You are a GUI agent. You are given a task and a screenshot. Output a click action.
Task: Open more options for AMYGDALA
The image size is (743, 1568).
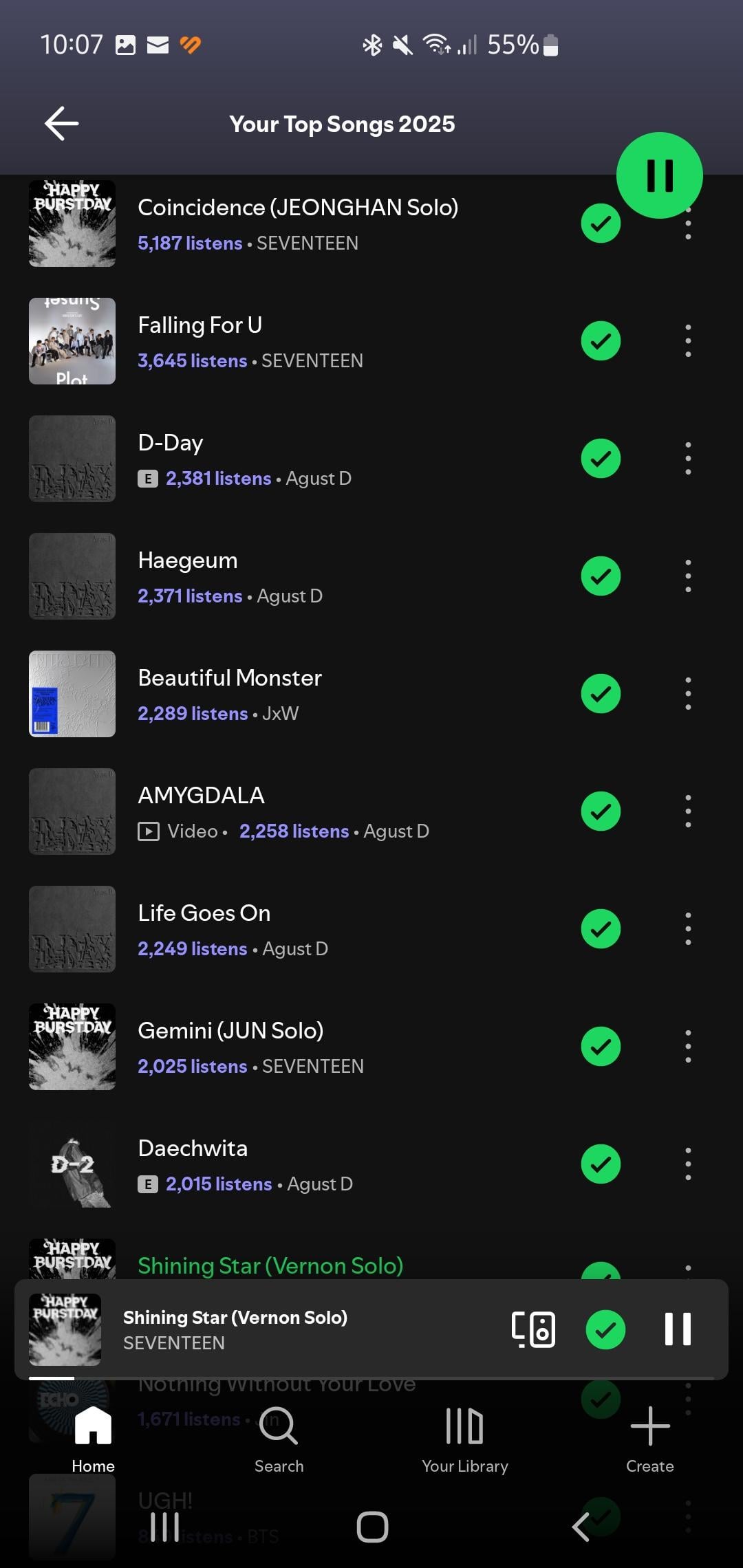[687, 812]
